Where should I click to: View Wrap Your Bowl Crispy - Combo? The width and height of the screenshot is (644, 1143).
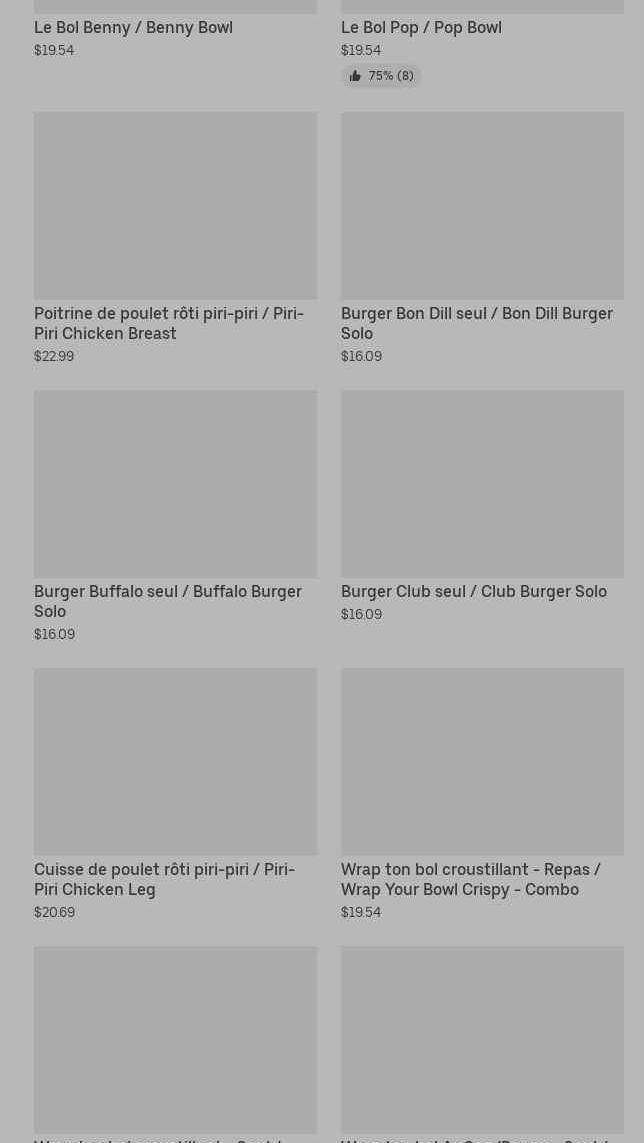click(x=482, y=796)
